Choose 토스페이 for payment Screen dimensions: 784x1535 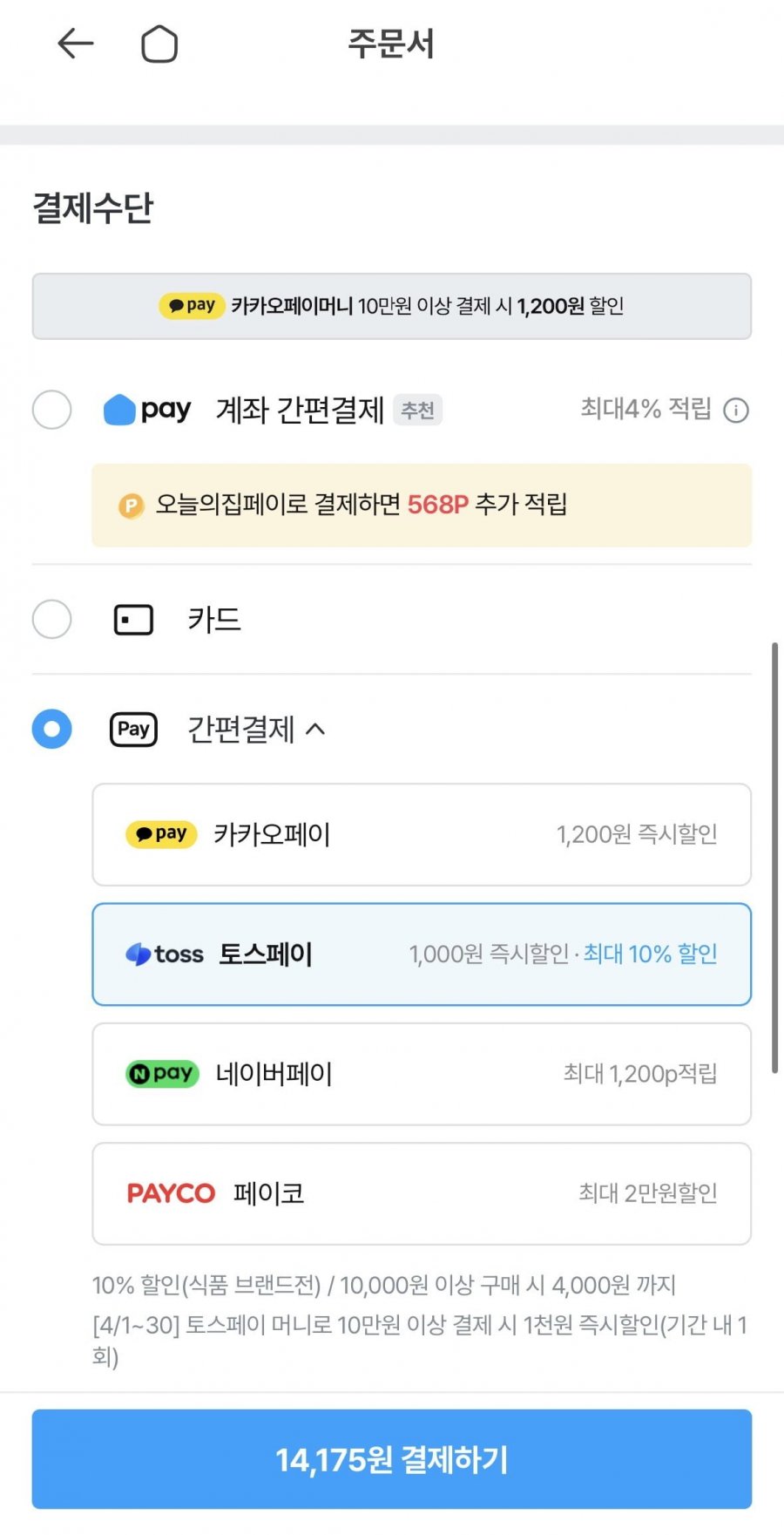pos(421,954)
